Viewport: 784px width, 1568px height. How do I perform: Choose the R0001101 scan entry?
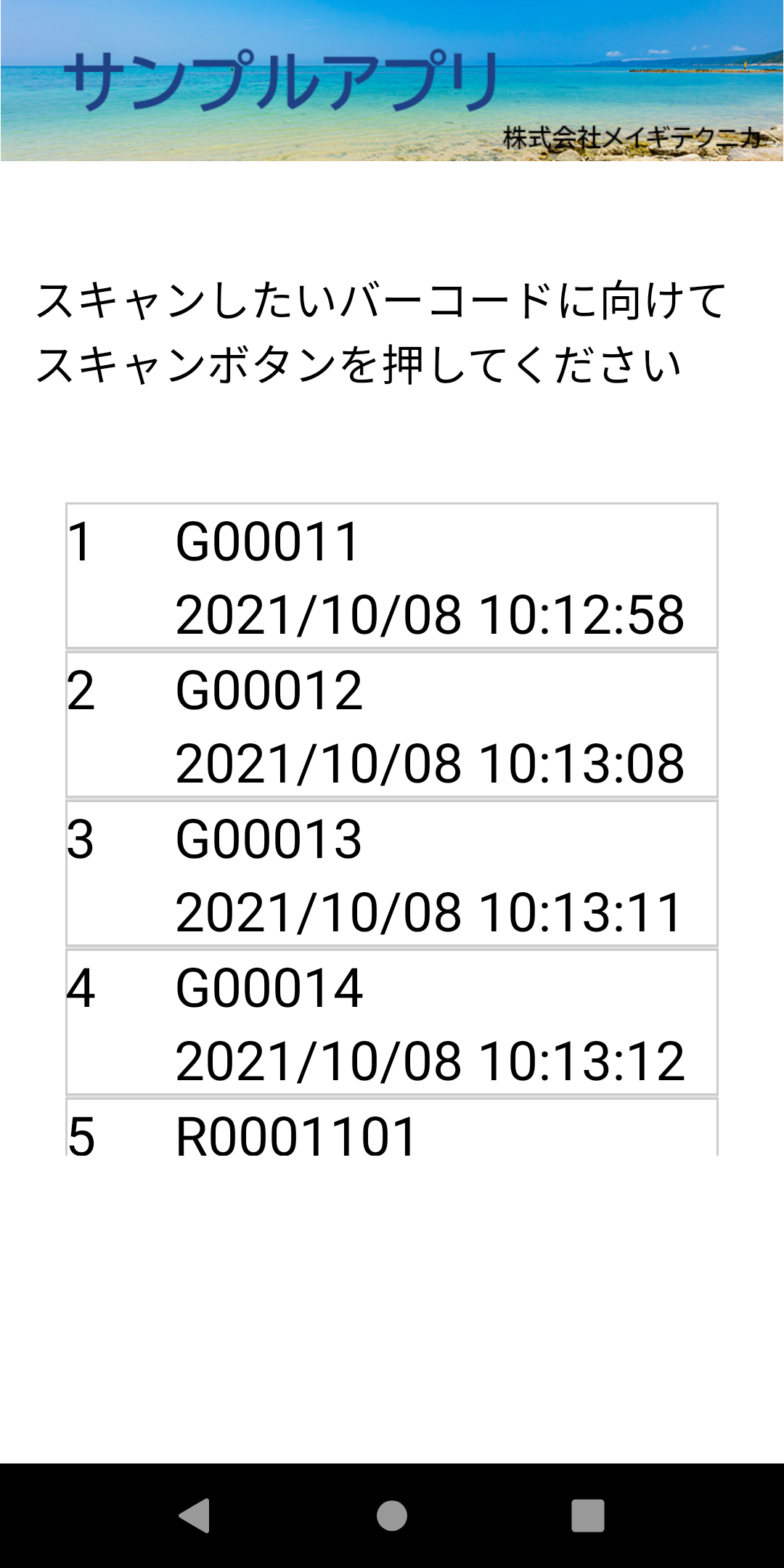click(x=392, y=1127)
